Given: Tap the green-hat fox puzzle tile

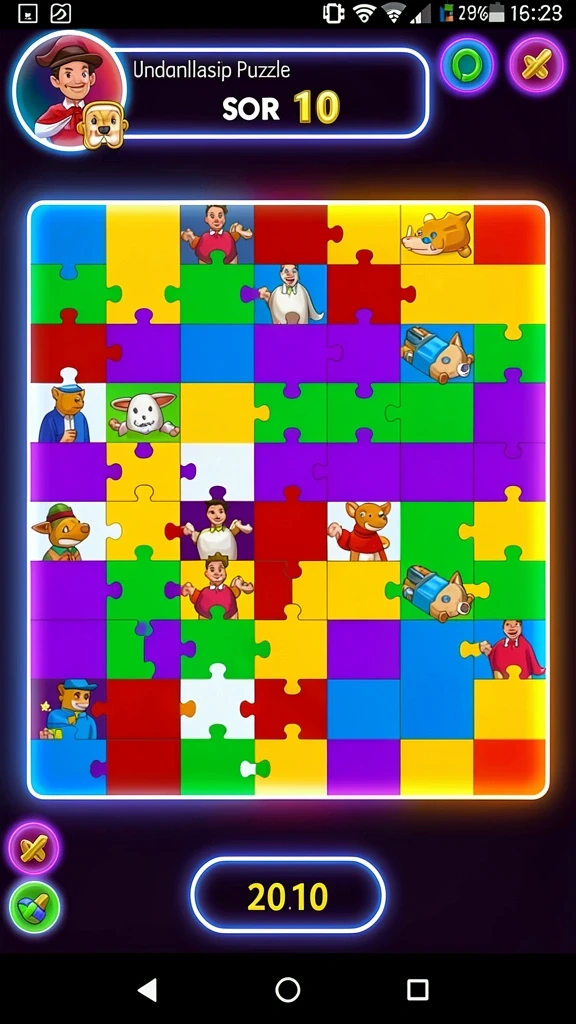Looking at the screenshot, I should click(x=68, y=531).
